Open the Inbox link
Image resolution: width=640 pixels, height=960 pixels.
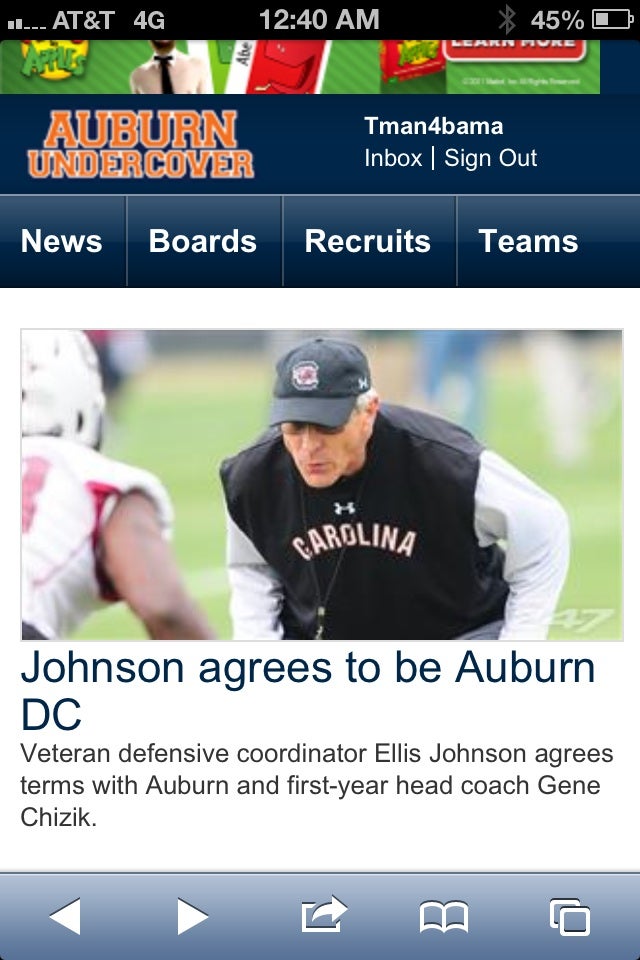(x=393, y=158)
